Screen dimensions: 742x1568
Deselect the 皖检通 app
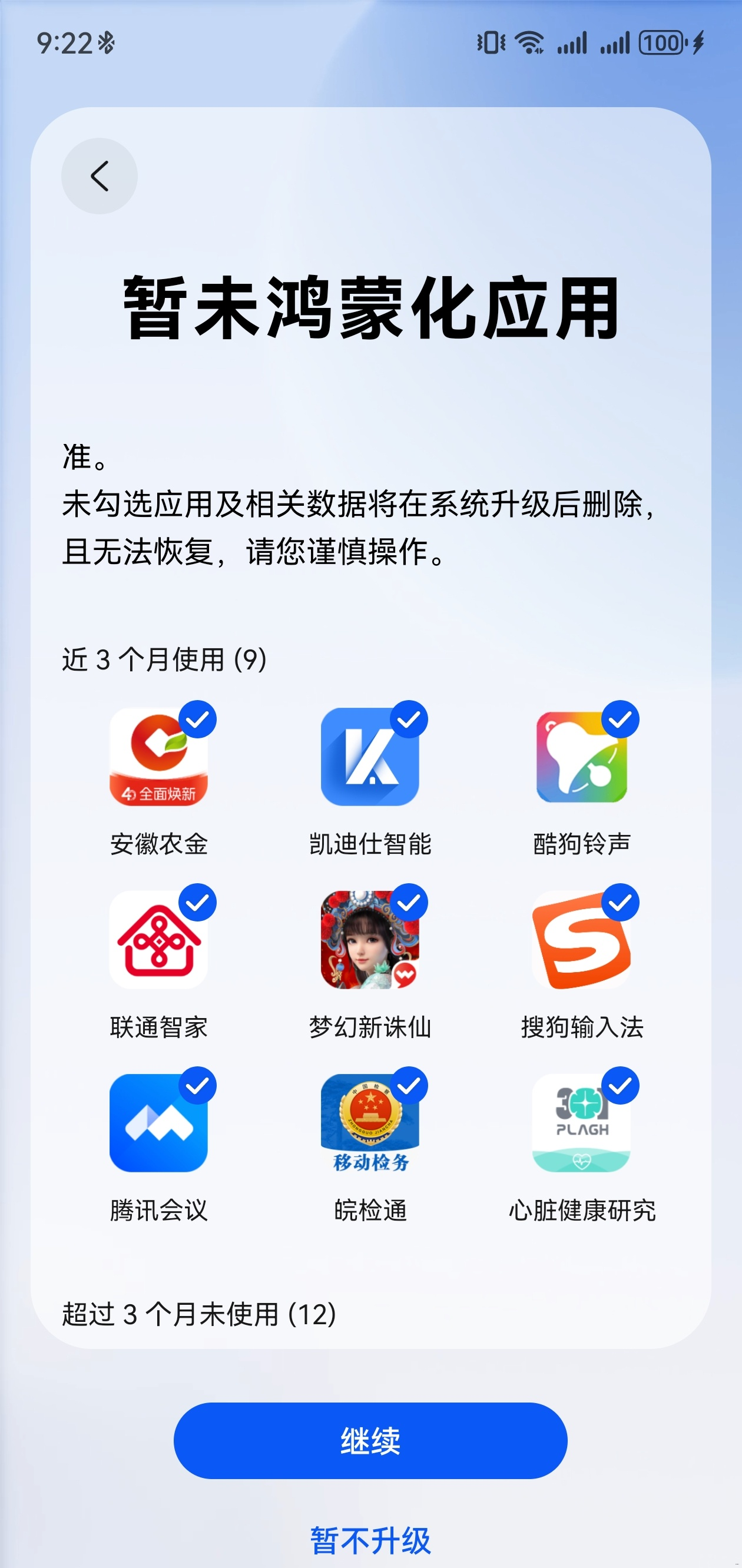pyautogui.click(x=409, y=1086)
